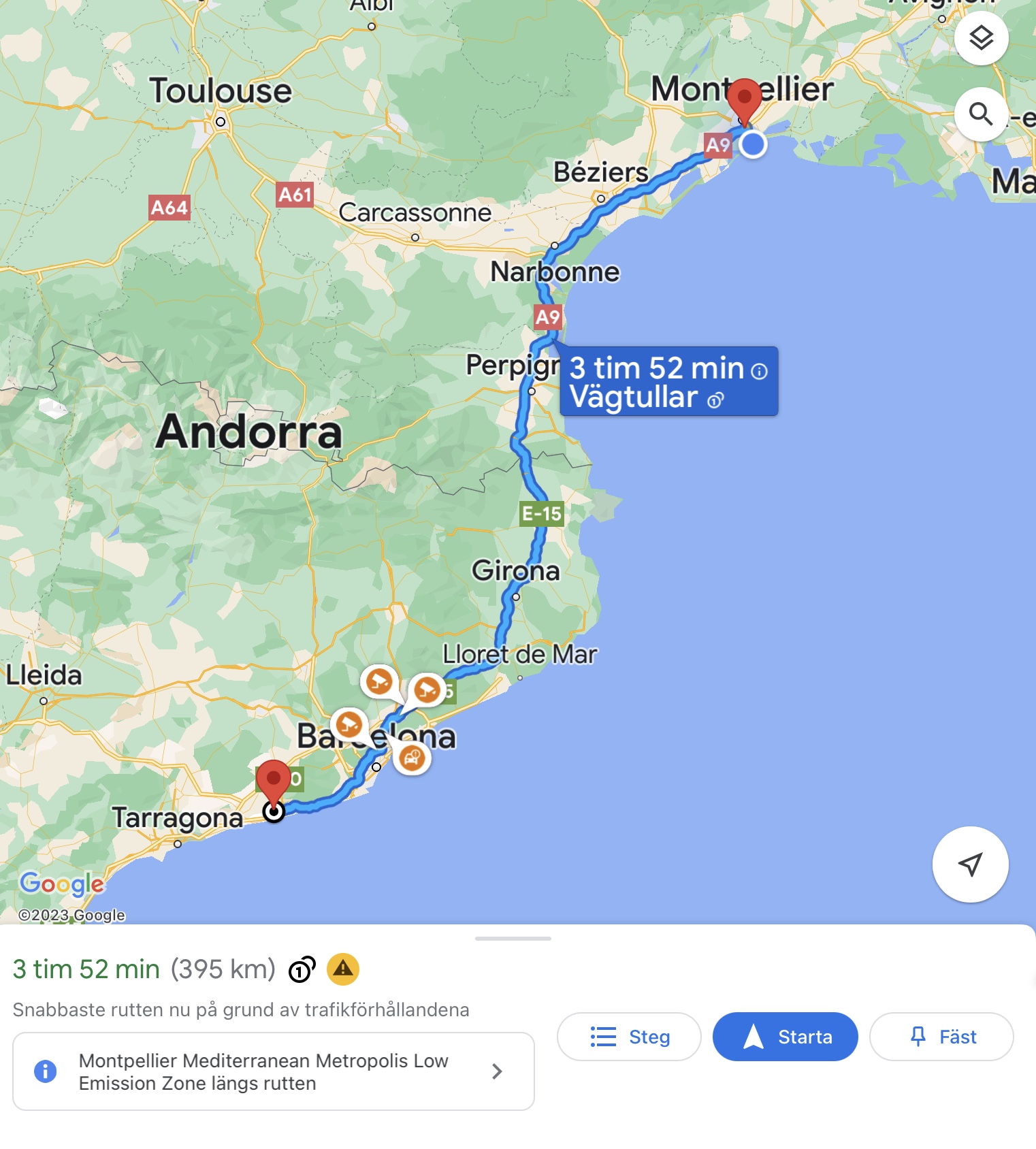Tap the destination pin near Tarragona
1036x1149 pixels.
click(x=274, y=783)
